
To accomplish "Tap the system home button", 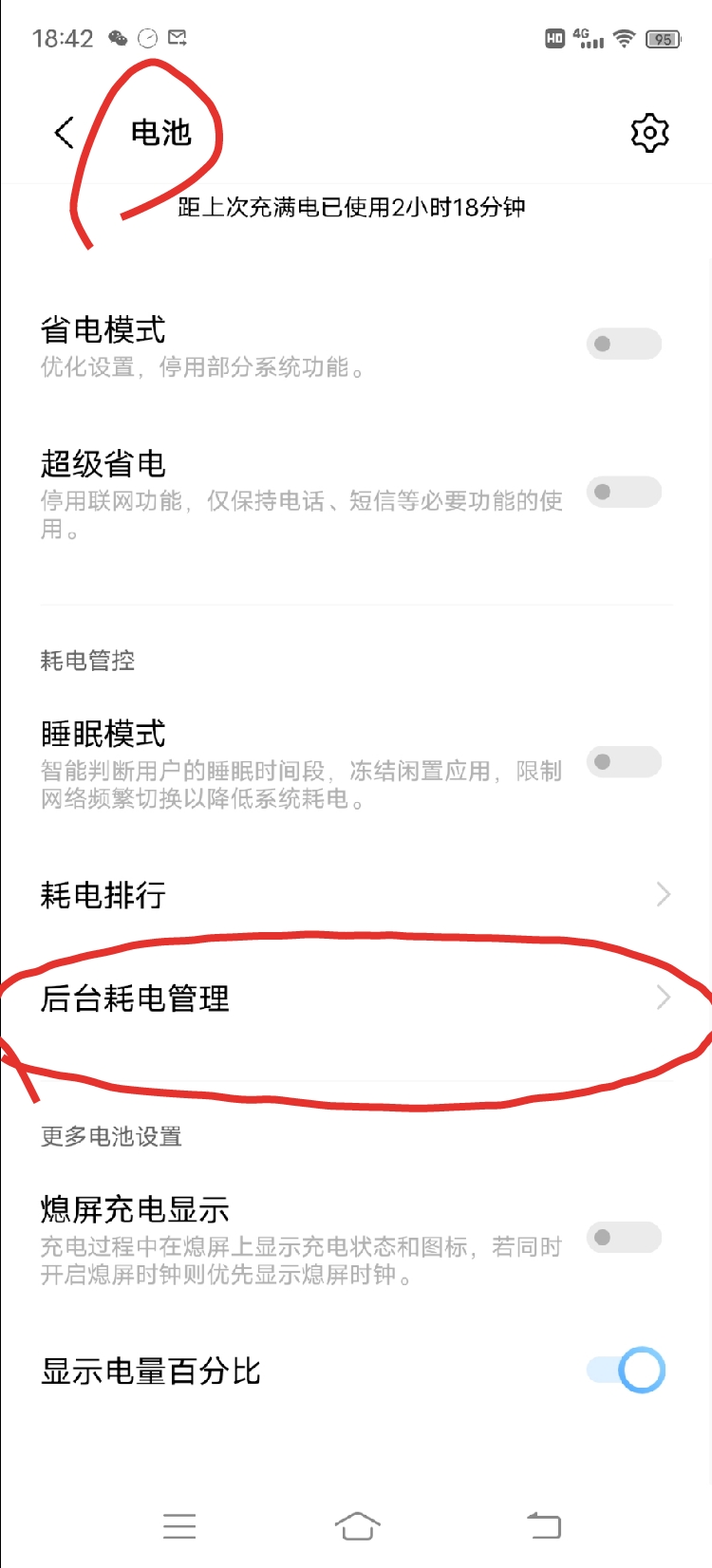I will (x=357, y=1525).
